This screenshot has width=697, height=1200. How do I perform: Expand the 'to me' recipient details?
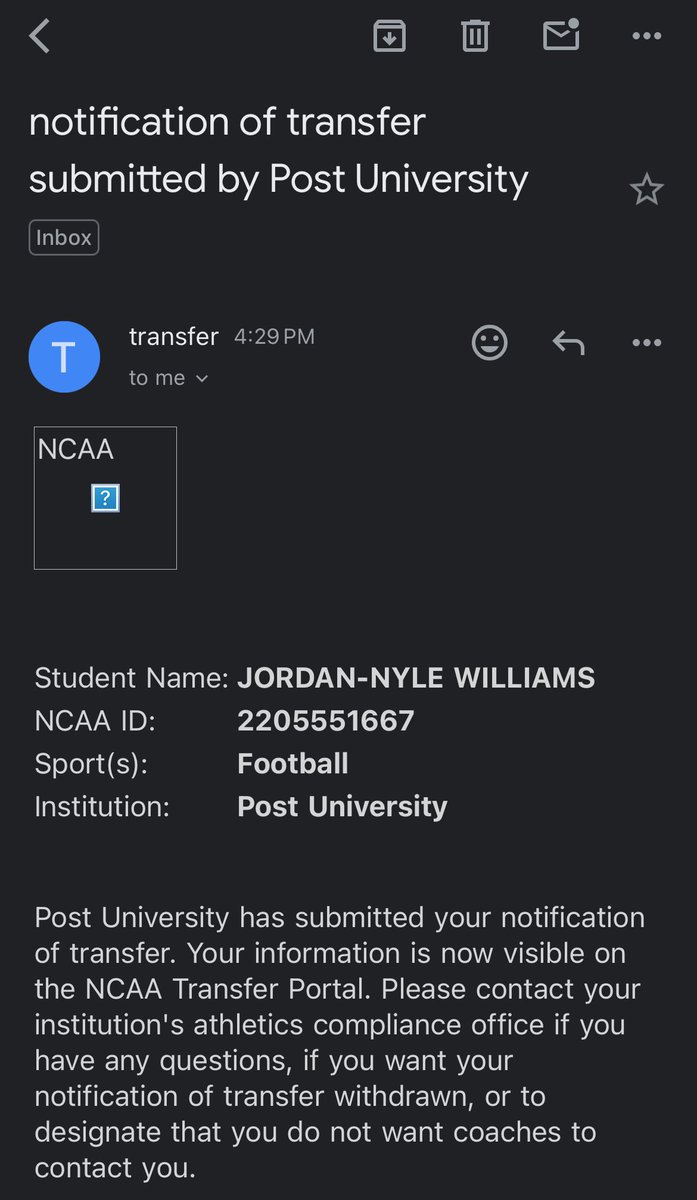(x=168, y=378)
